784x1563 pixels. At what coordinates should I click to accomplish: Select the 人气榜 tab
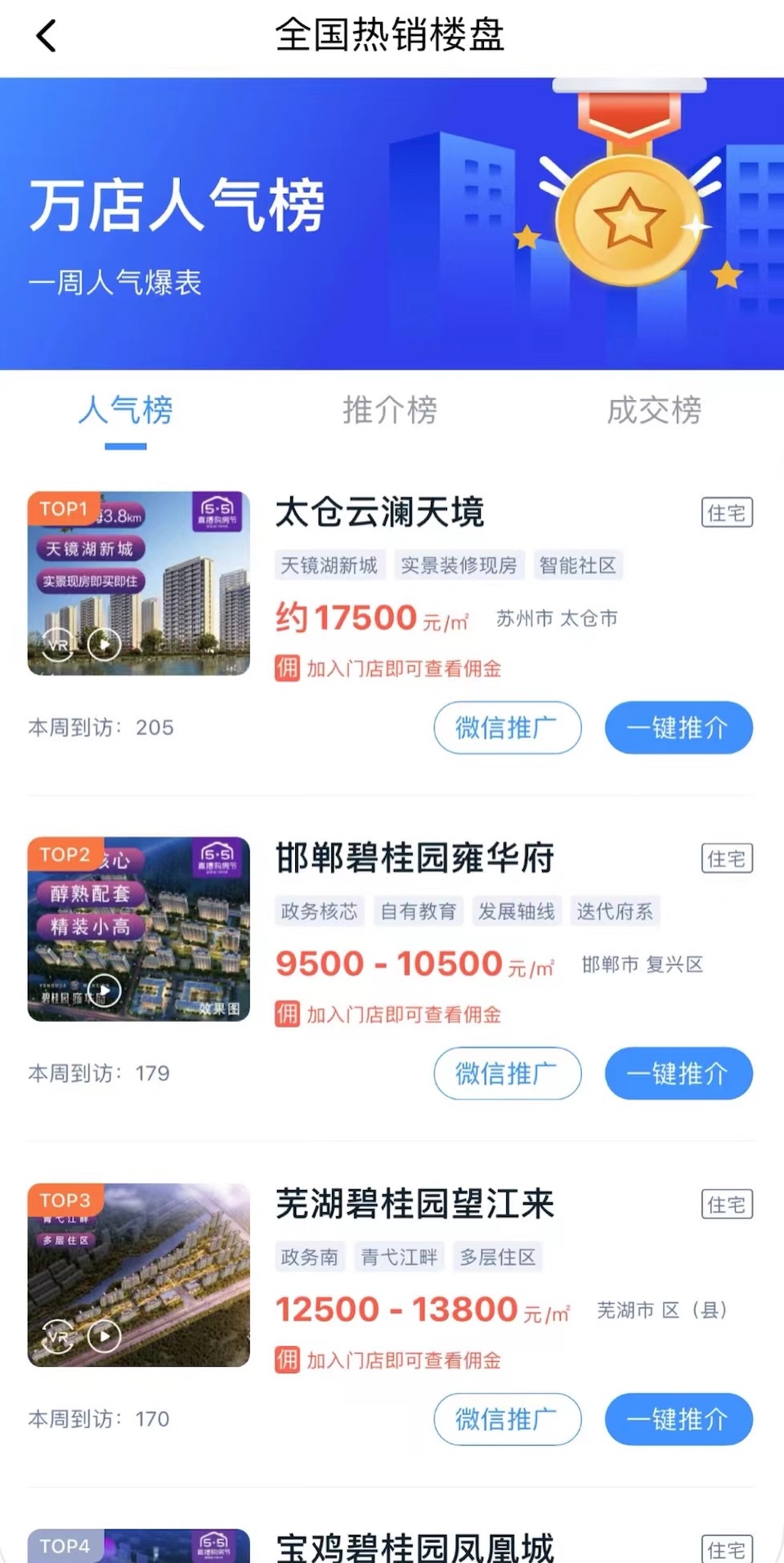tap(124, 412)
